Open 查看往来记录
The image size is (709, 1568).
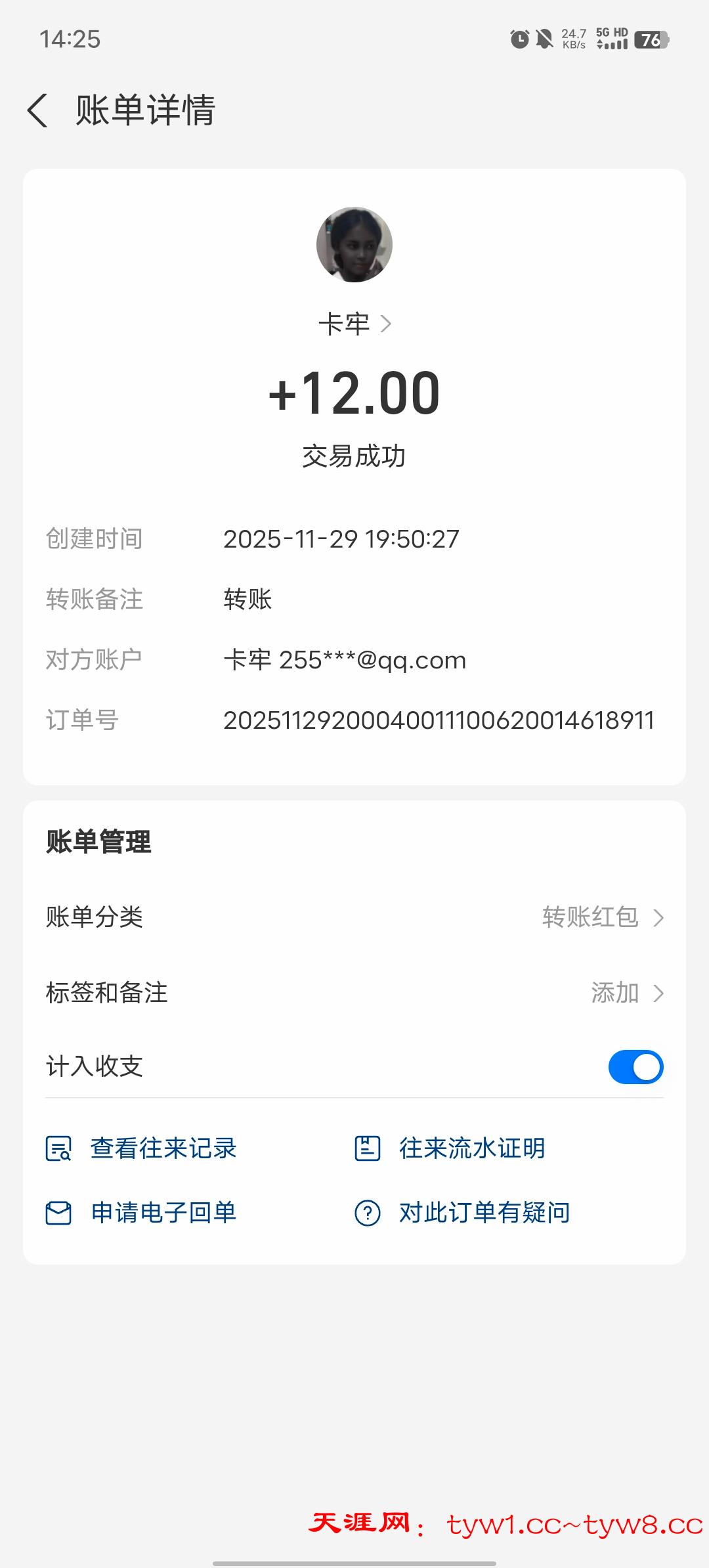click(142, 1148)
